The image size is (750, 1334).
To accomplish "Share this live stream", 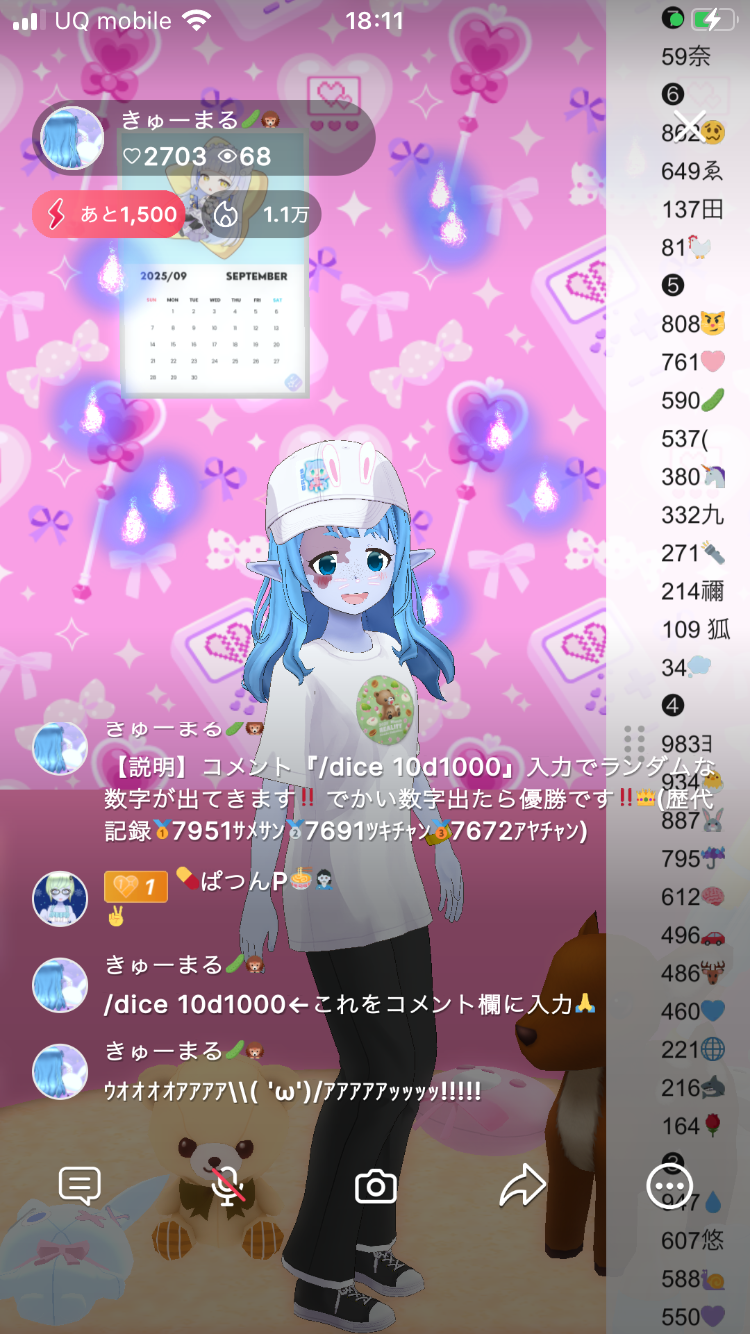I will tap(522, 1186).
